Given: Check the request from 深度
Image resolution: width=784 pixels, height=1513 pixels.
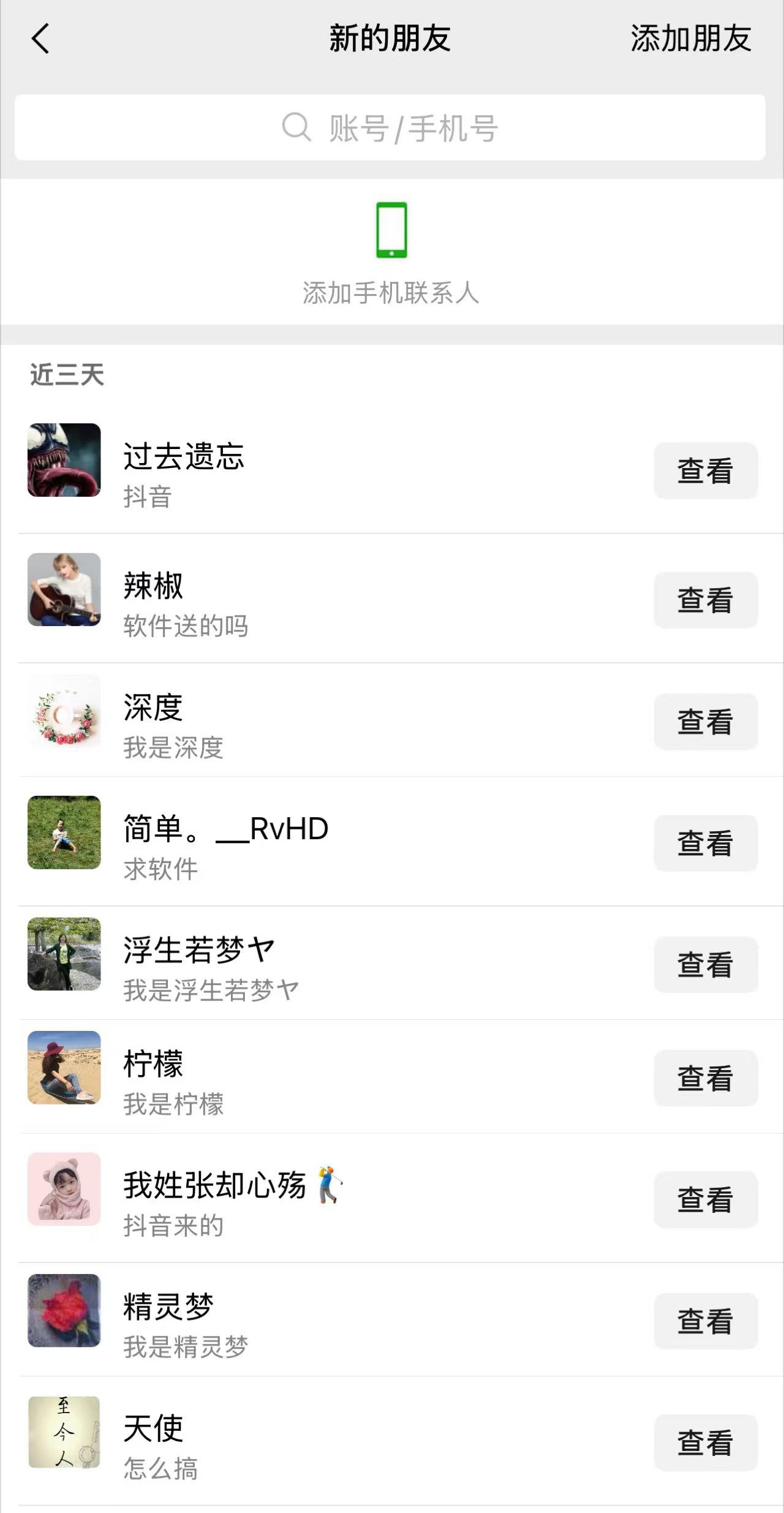Looking at the screenshot, I should [705, 722].
